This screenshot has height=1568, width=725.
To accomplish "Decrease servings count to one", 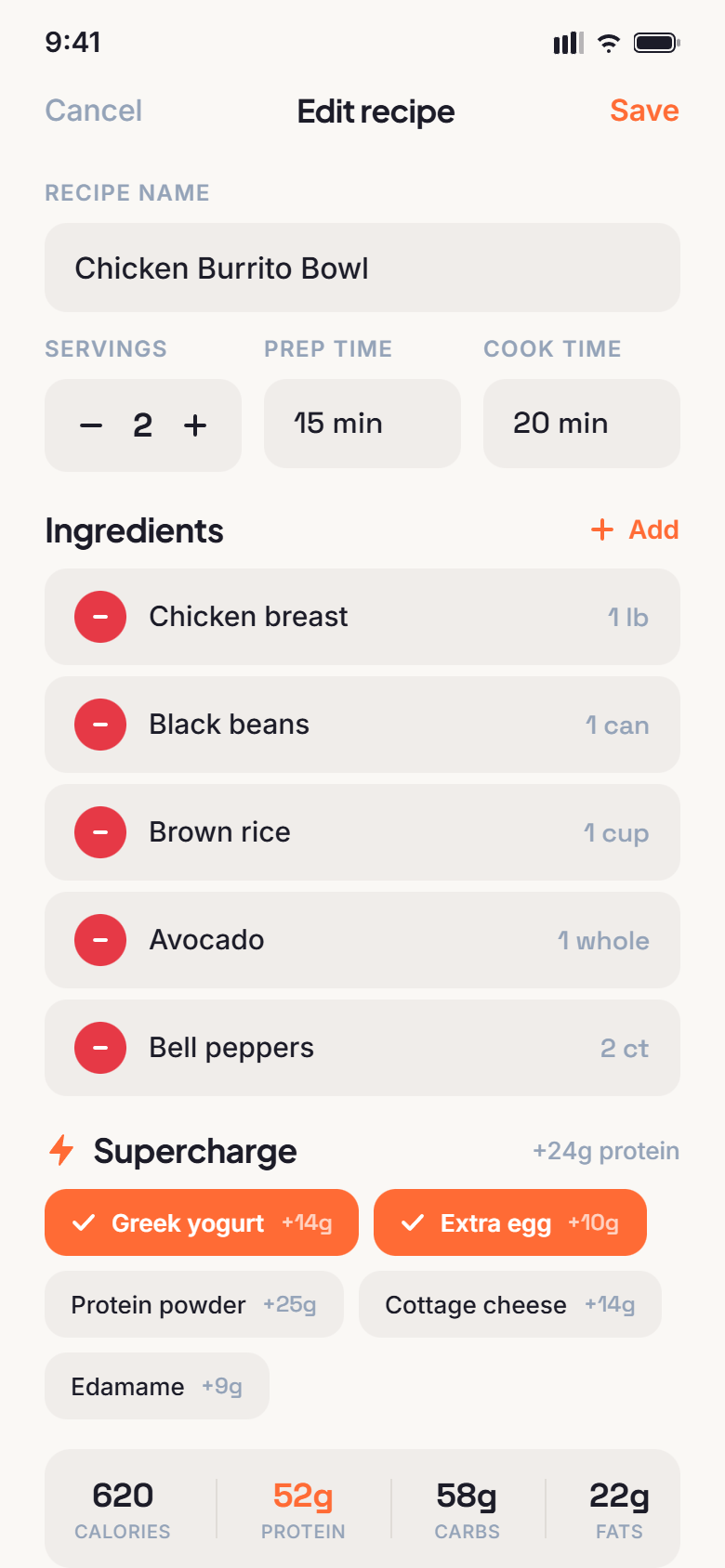I will click(90, 425).
